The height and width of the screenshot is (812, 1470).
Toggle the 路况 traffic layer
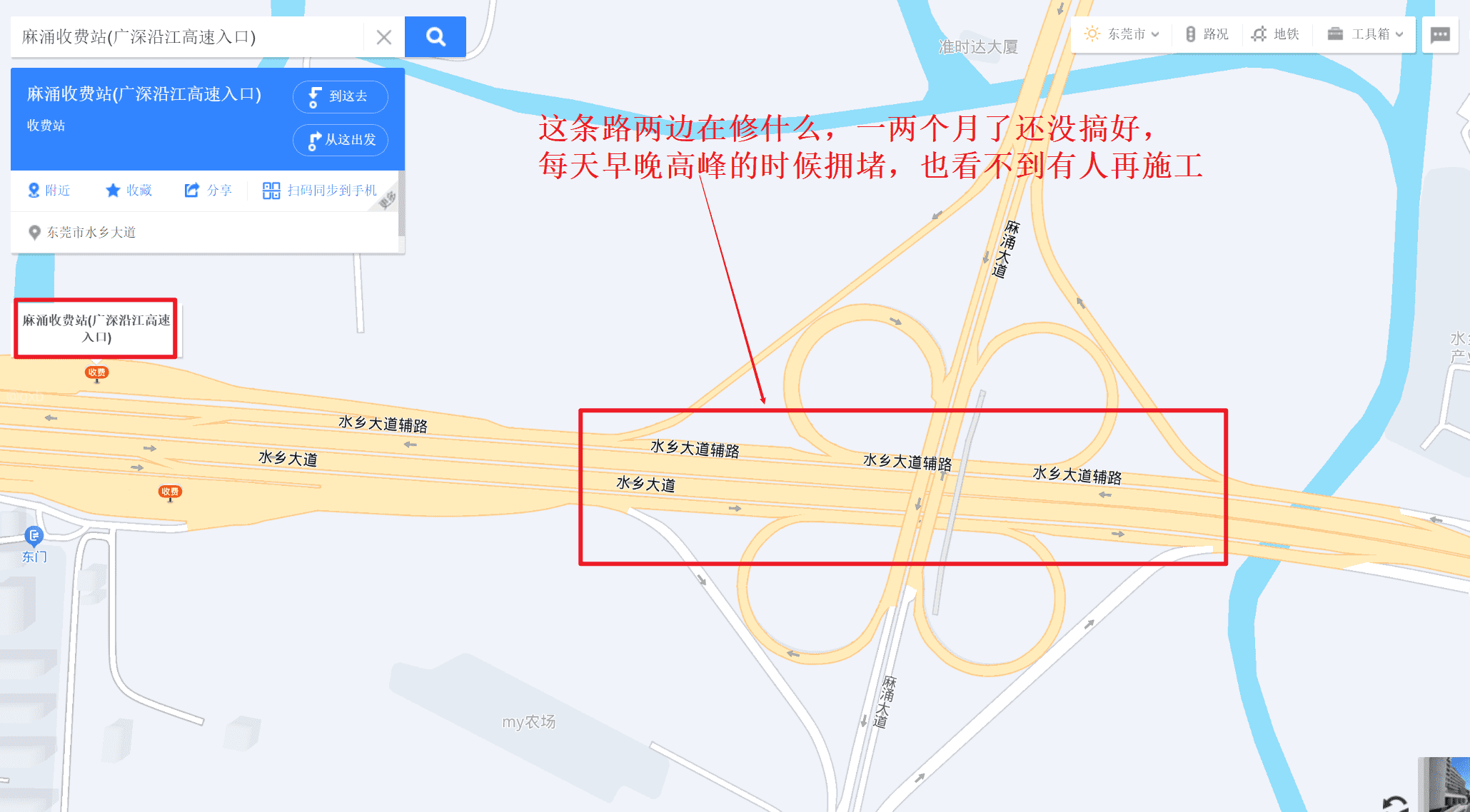1207,34
